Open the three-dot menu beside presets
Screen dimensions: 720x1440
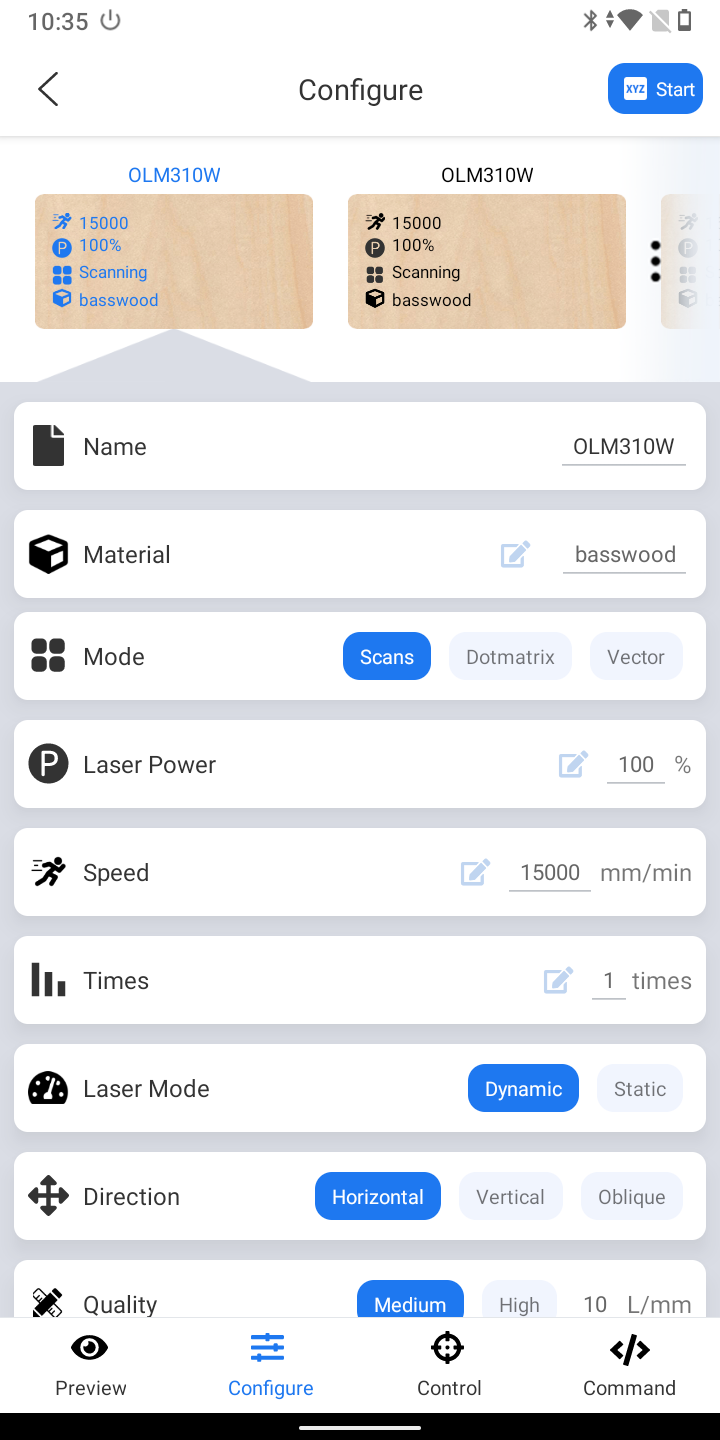click(656, 261)
